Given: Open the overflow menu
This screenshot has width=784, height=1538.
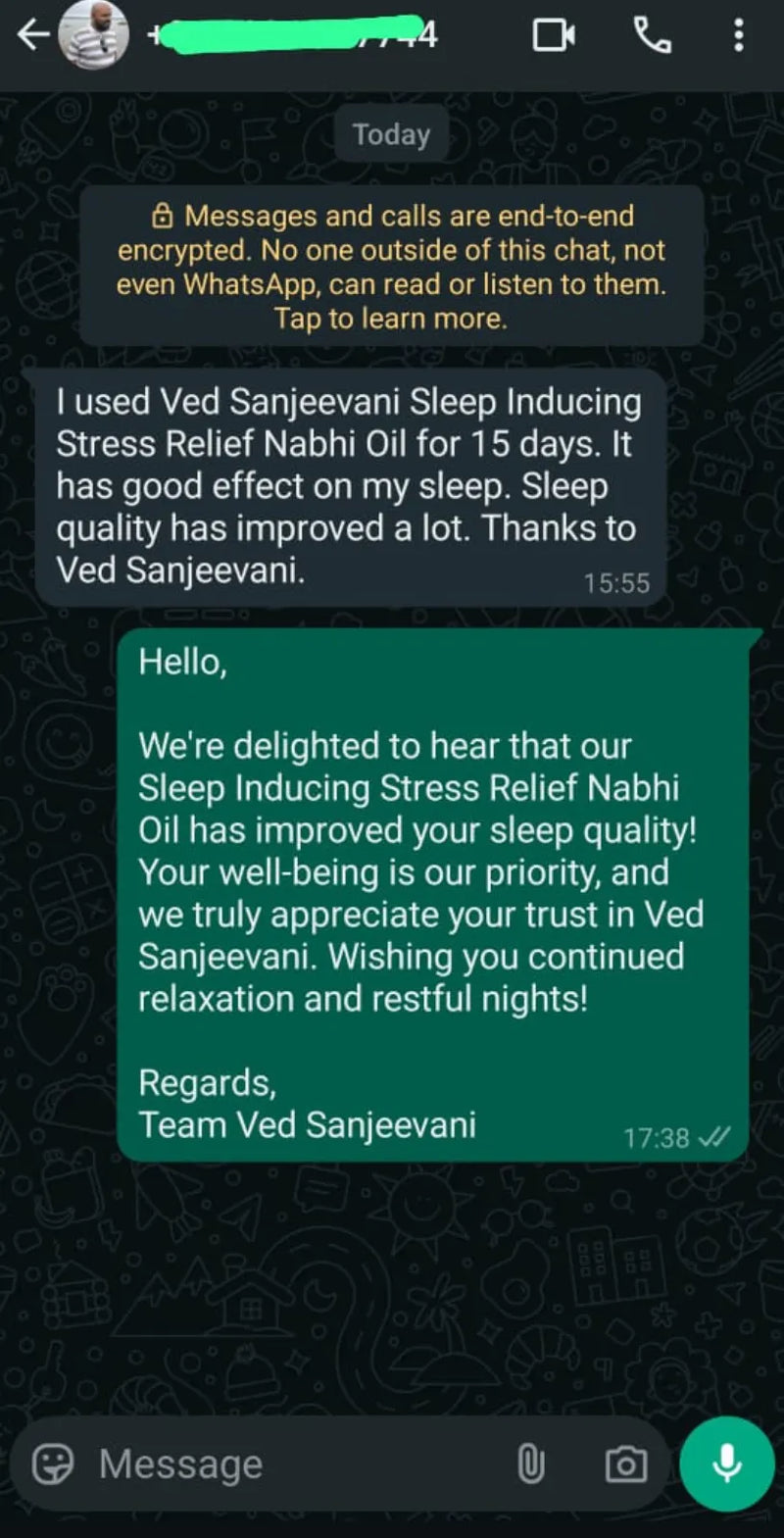Looking at the screenshot, I should tap(738, 36).
